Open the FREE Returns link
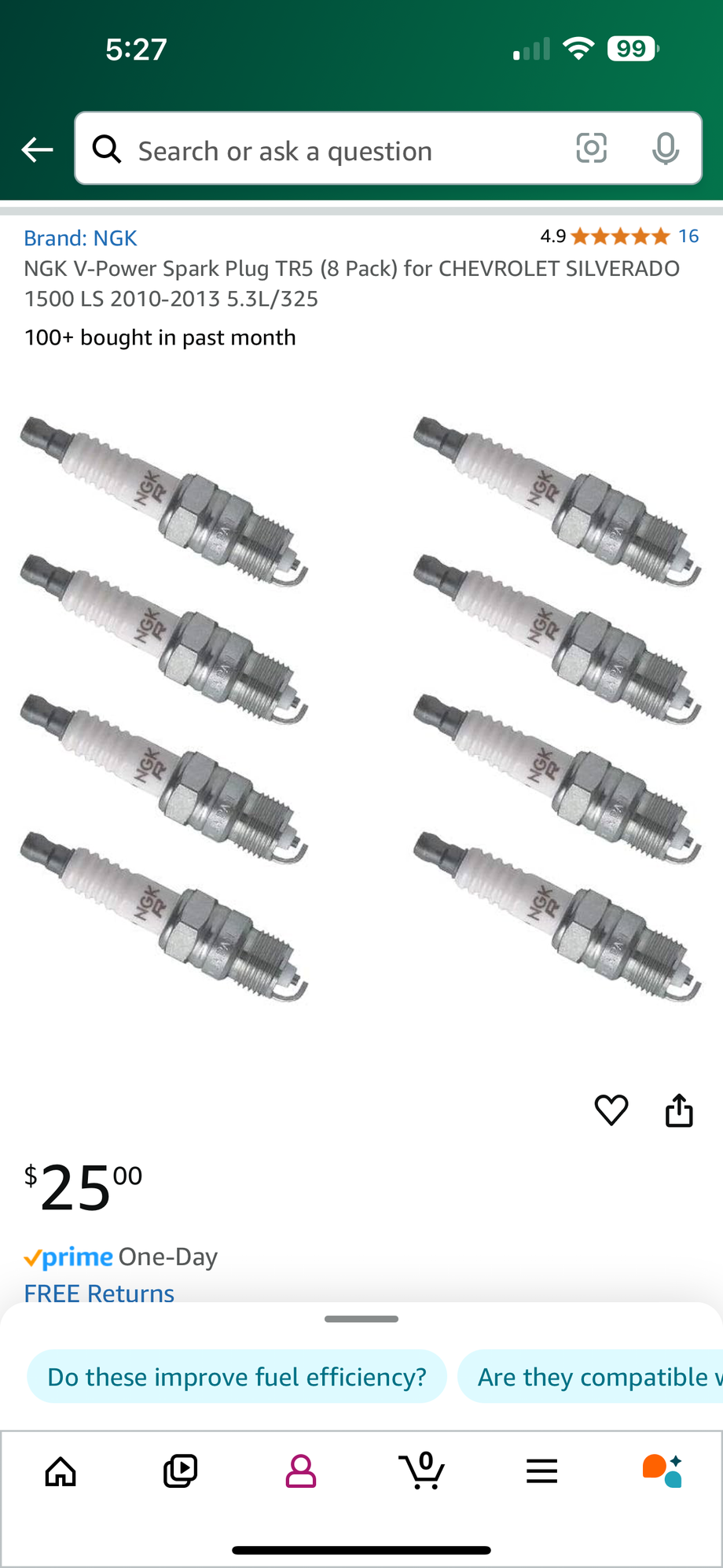This screenshot has width=723, height=1568. [x=99, y=1293]
